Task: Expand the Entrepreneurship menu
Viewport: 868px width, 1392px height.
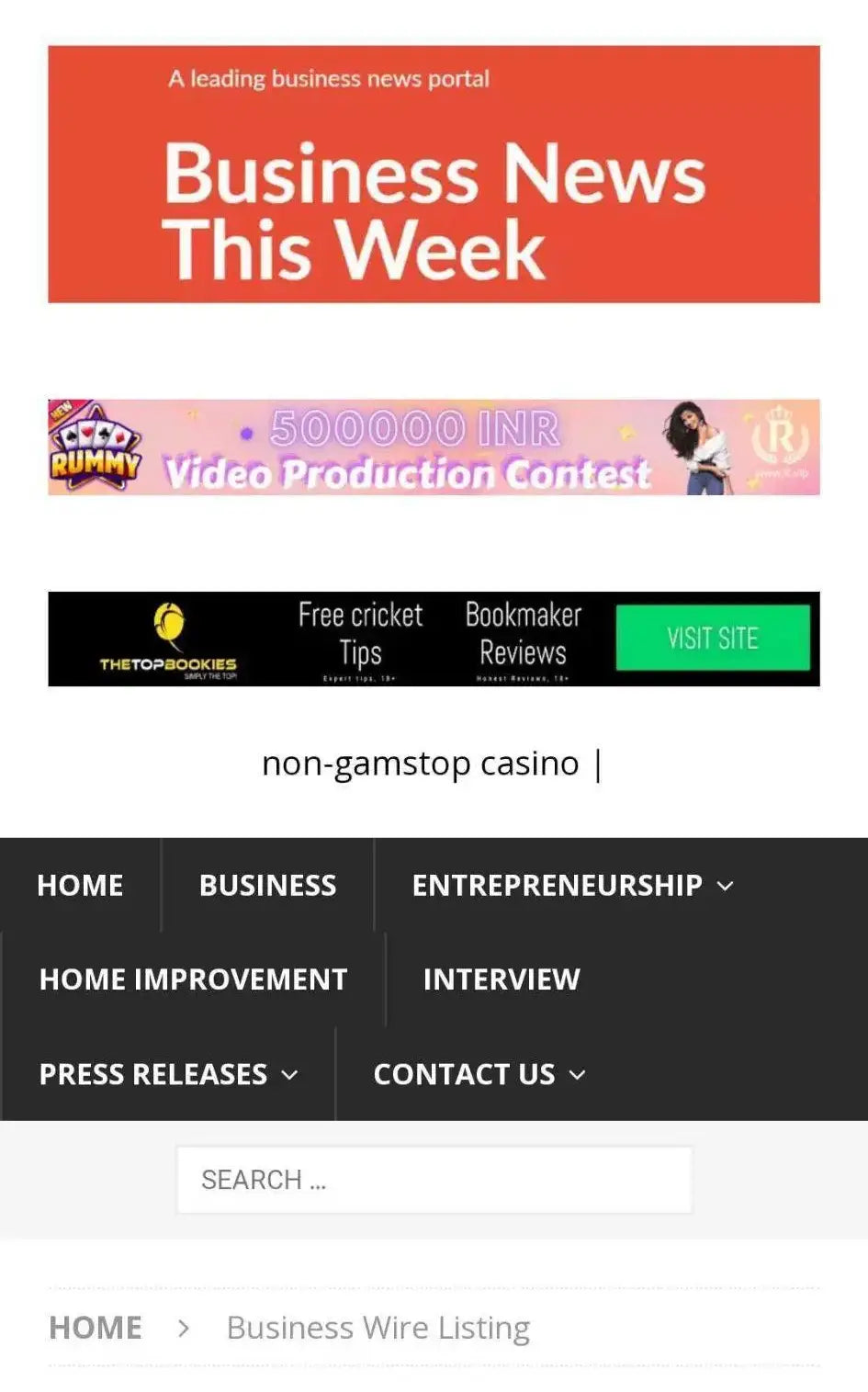Action: click(572, 885)
